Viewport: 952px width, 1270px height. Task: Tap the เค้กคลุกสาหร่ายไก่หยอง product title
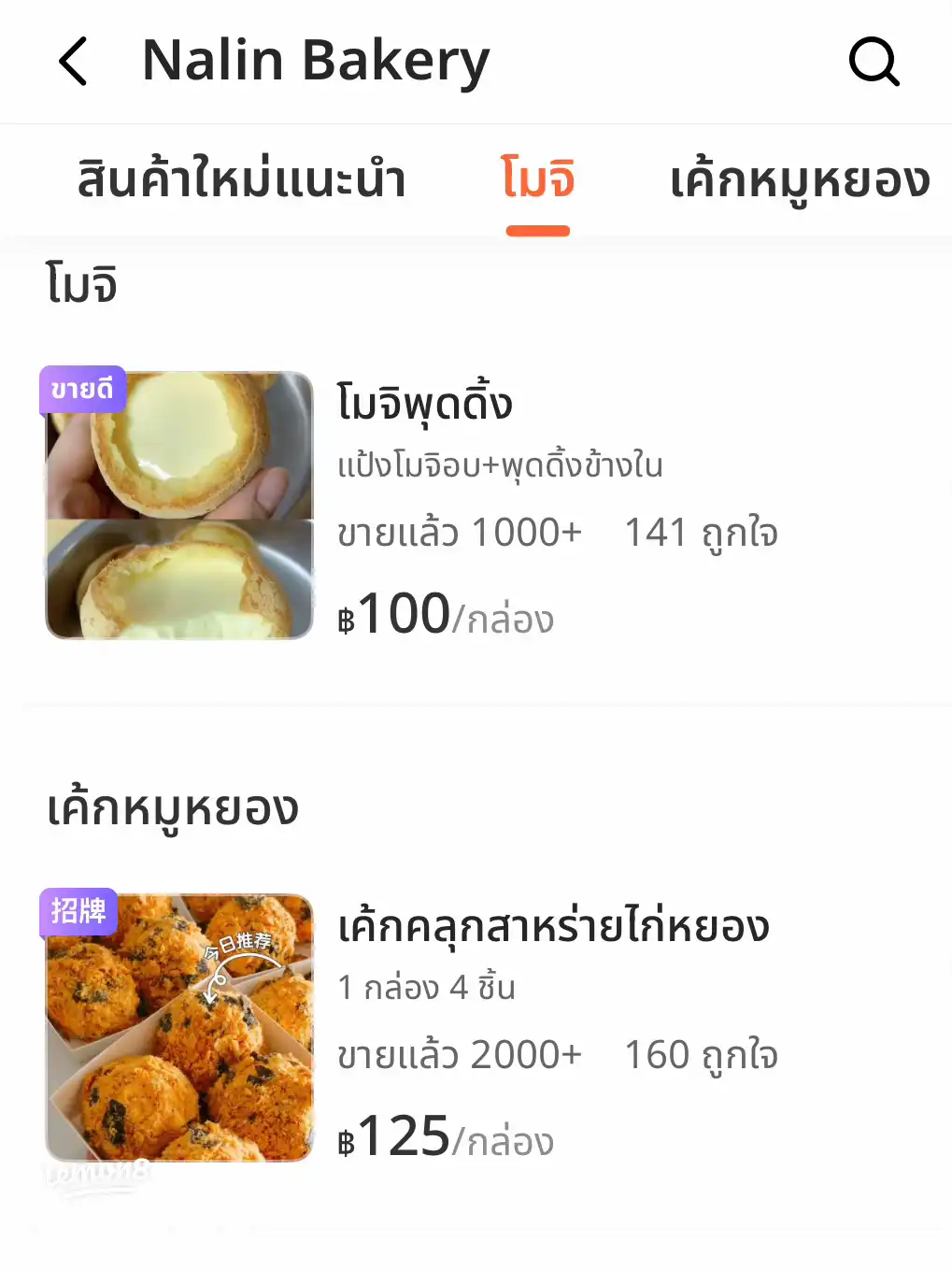[x=555, y=927]
